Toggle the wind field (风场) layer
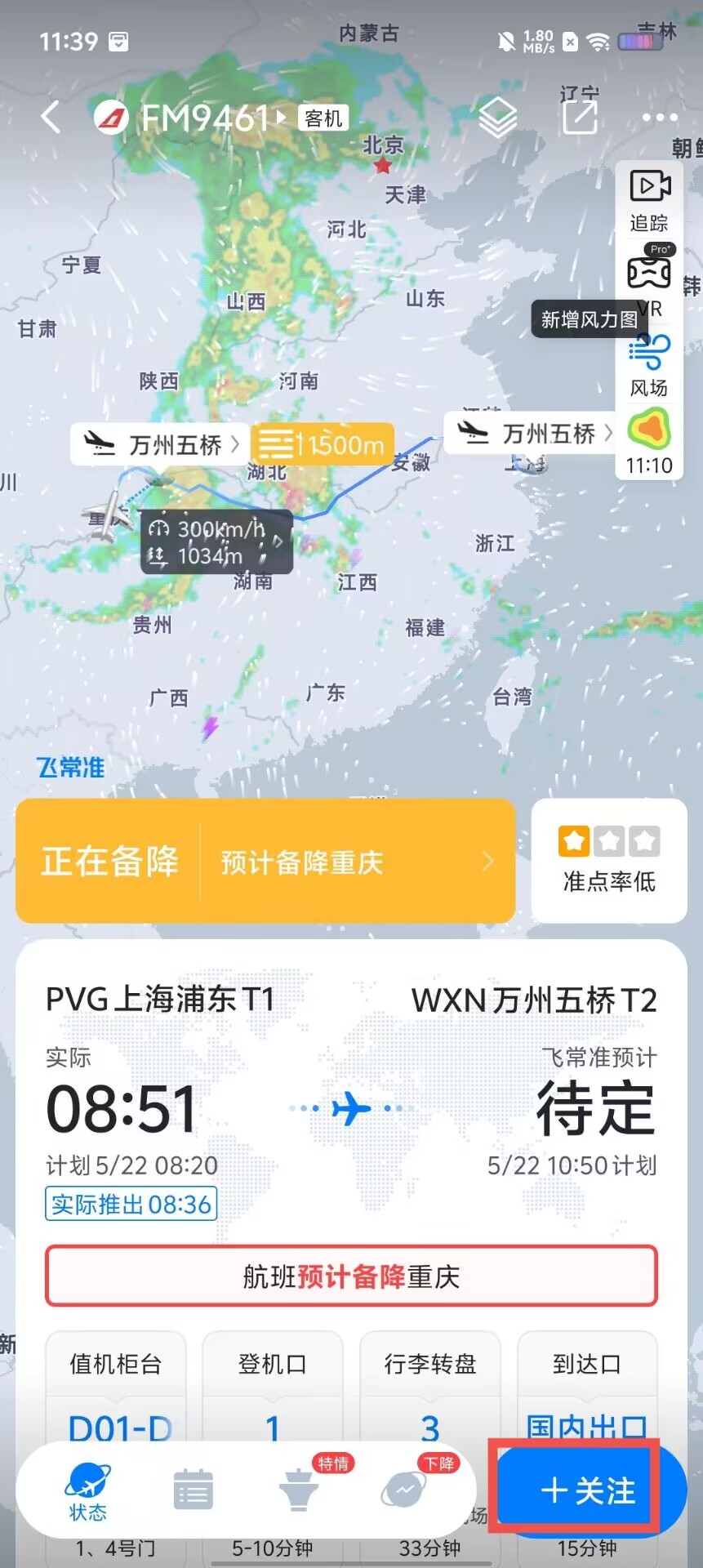The height and width of the screenshot is (1568, 703). [649, 363]
